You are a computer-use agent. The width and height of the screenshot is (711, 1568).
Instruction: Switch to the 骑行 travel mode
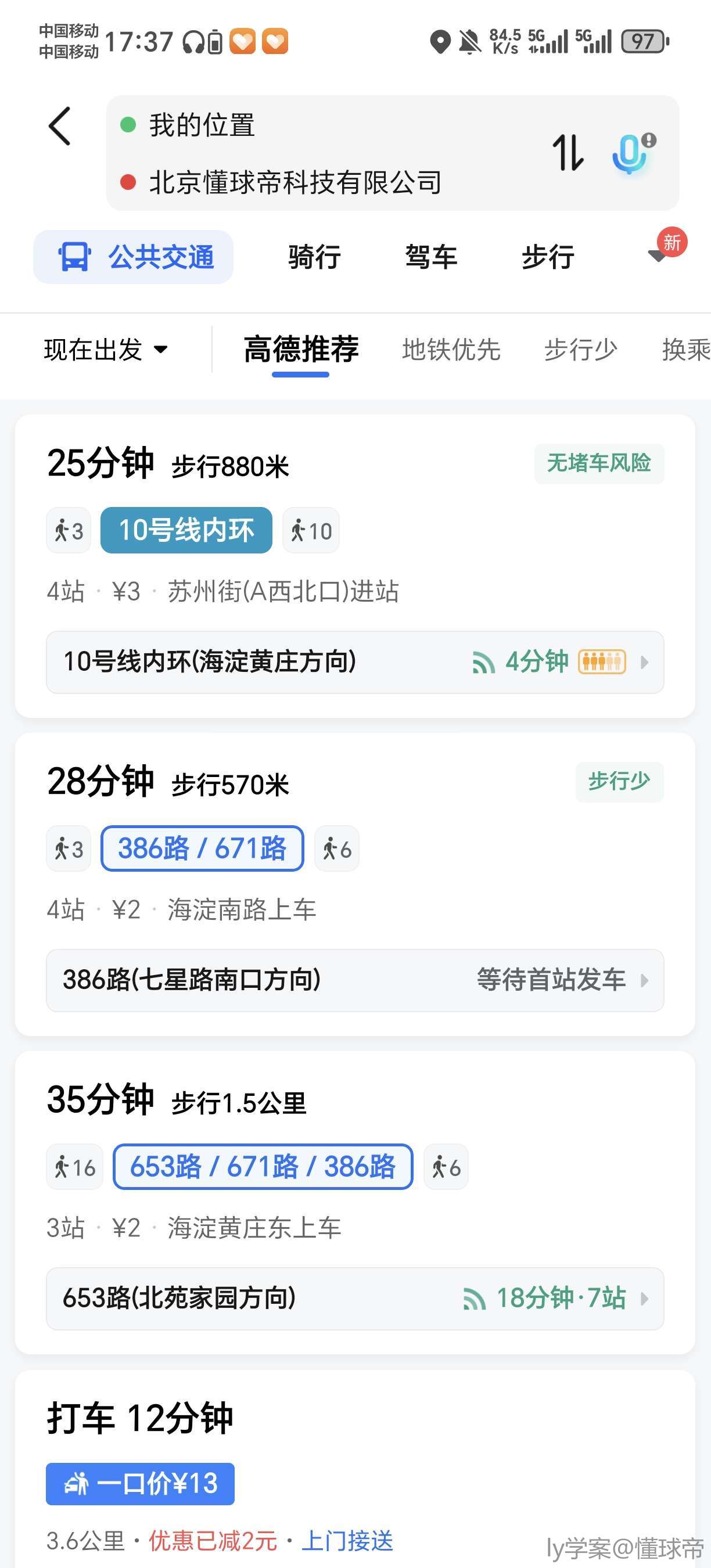coord(314,257)
